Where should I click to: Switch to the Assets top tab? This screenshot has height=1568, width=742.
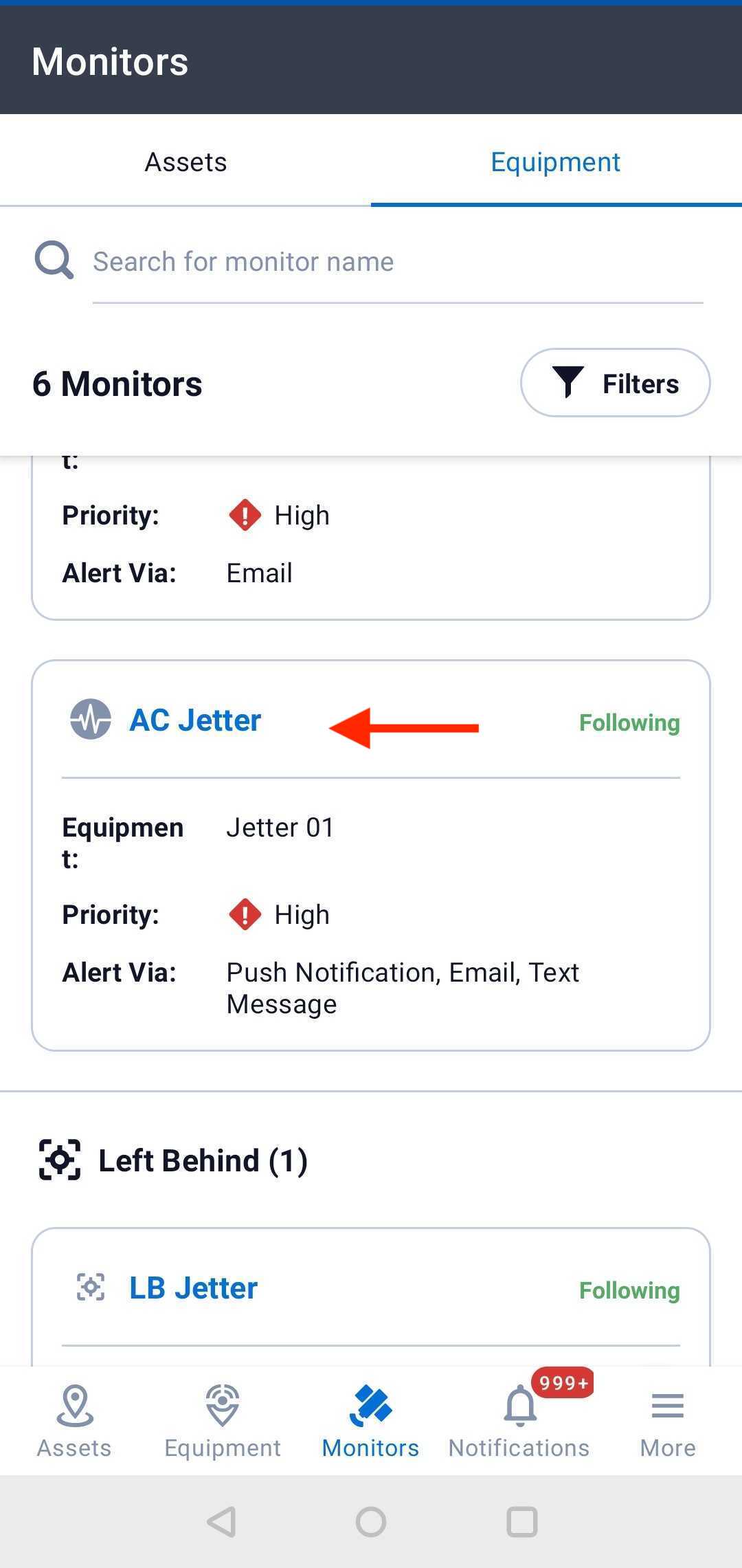click(185, 162)
